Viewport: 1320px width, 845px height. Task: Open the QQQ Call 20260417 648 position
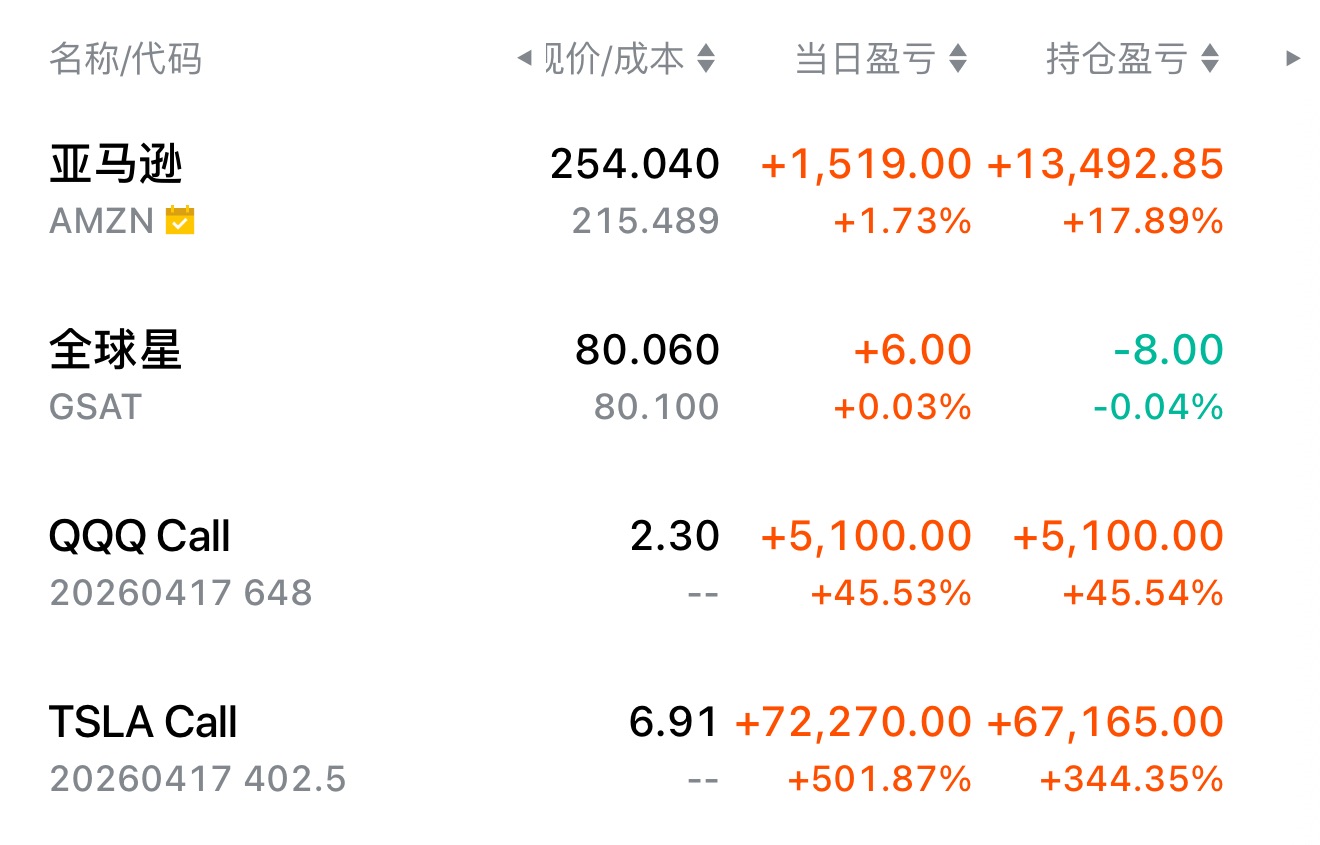pos(140,563)
